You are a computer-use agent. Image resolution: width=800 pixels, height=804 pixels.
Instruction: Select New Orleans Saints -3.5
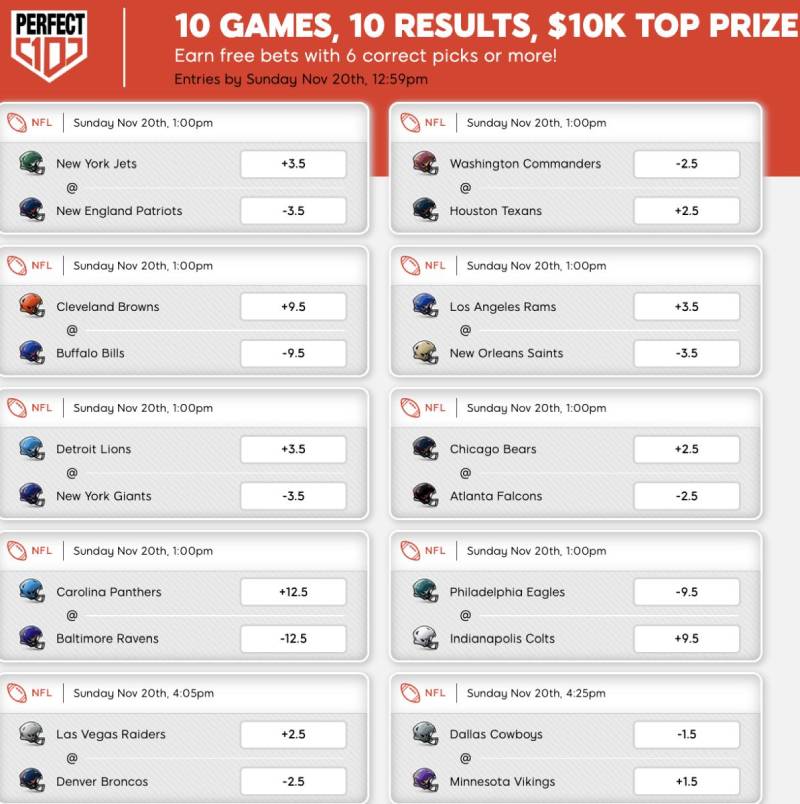[x=687, y=353]
